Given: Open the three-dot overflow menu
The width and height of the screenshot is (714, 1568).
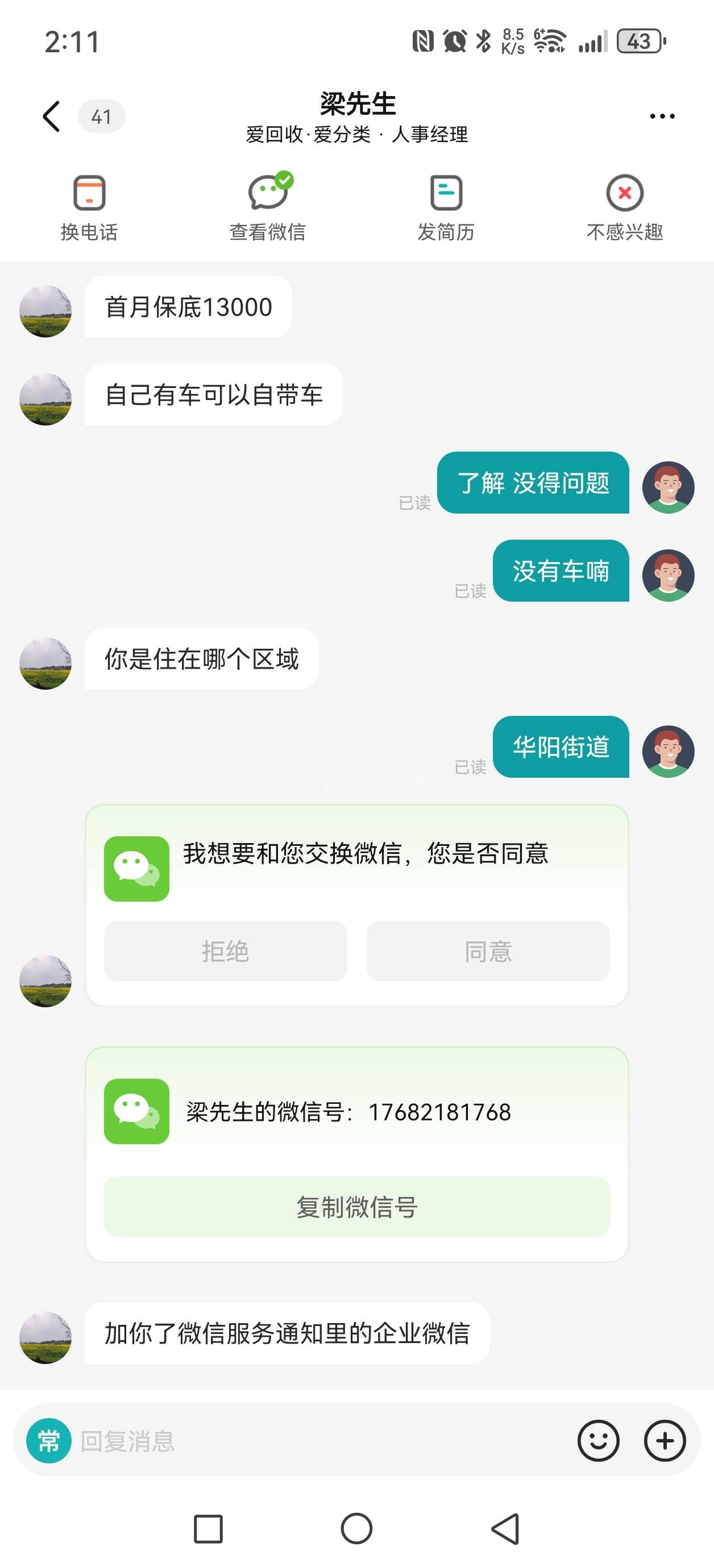Looking at the screenshot, I should [x=662, y=116].
